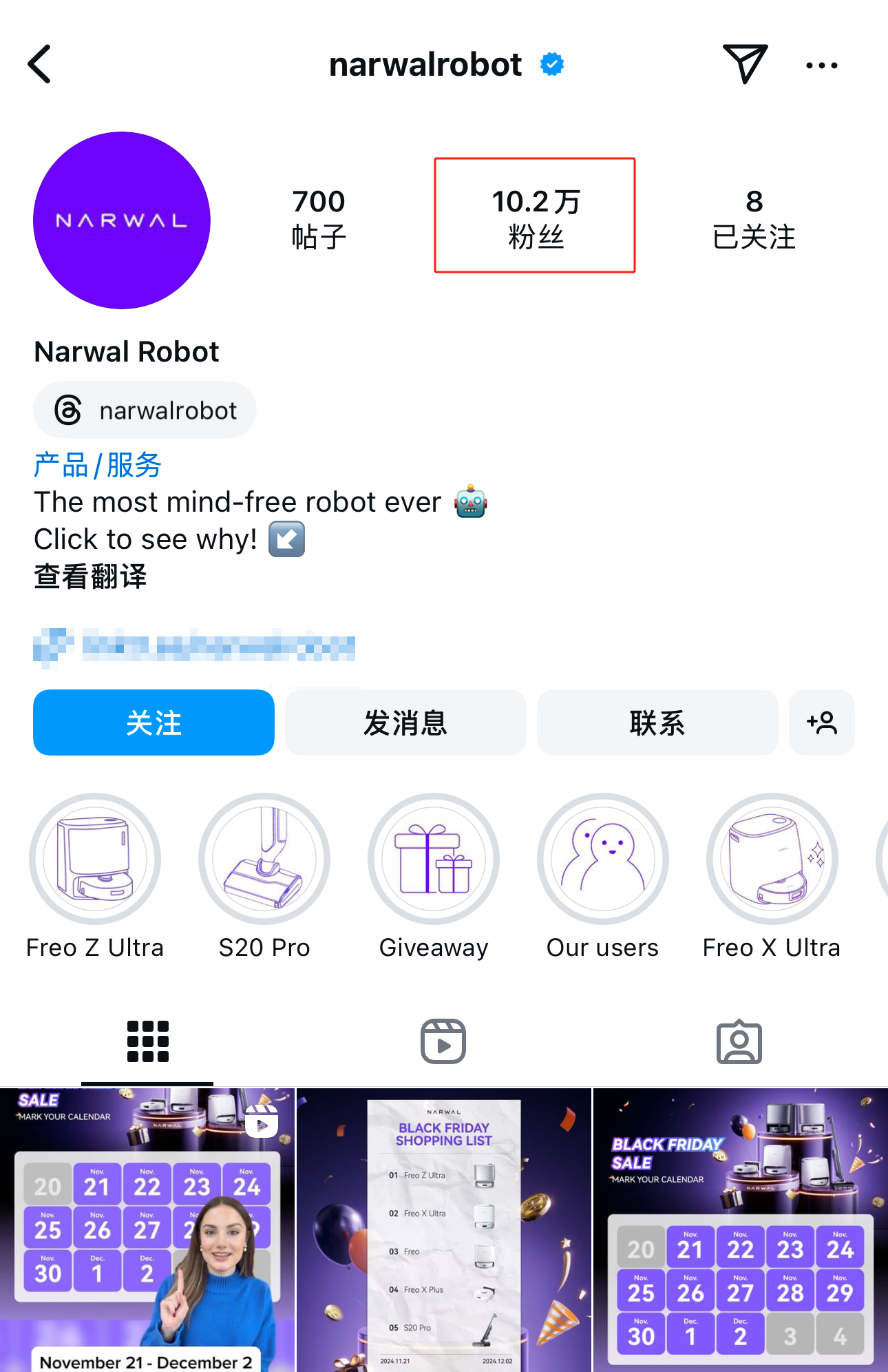Open the three-dot overflow menu

821,65
